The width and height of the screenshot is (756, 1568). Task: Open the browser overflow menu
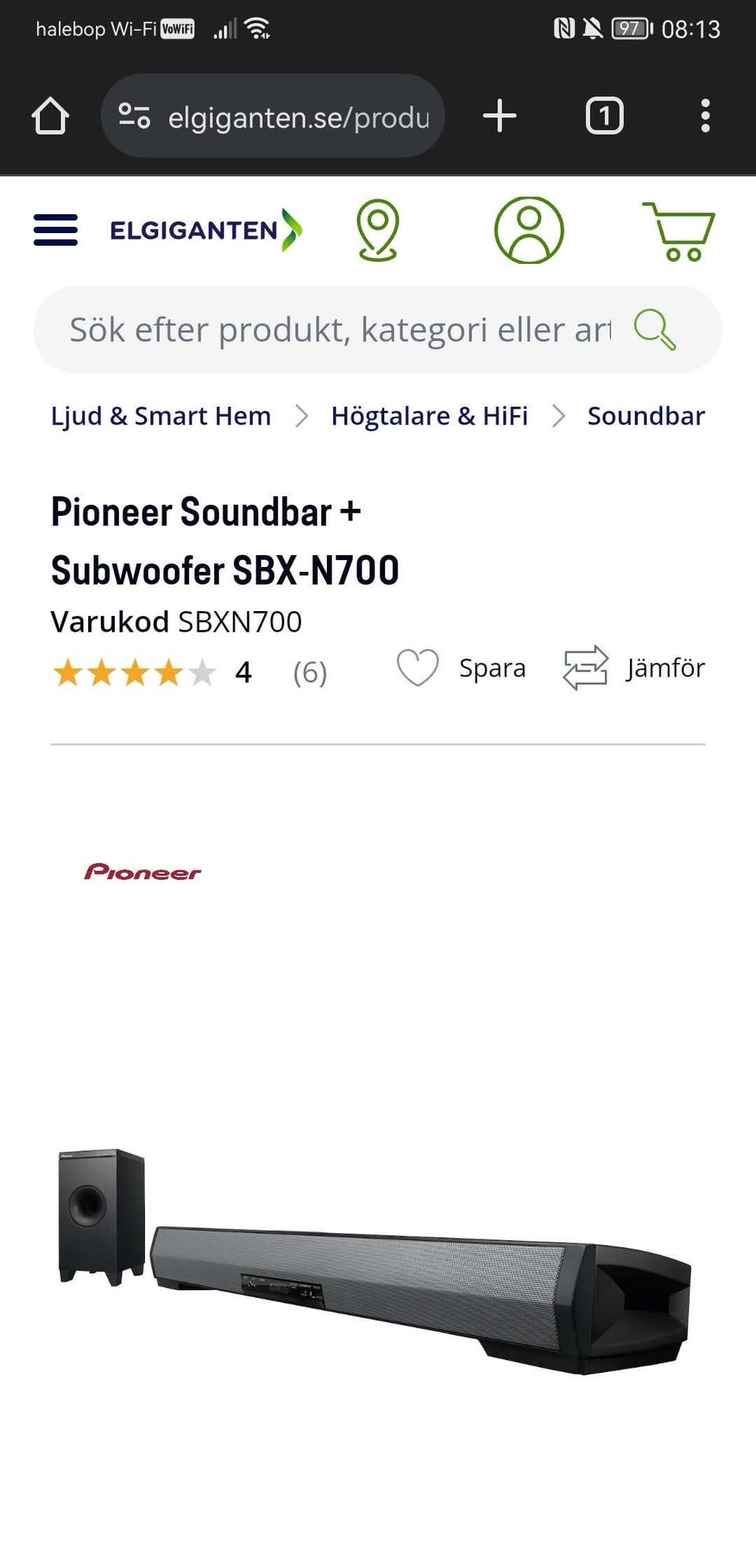(x=705, y=117)
